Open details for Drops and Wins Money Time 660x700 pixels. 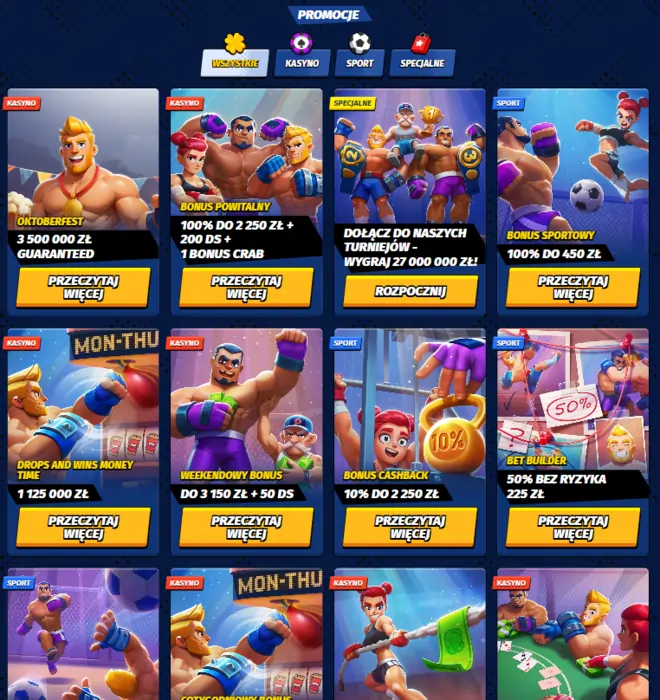83,527
